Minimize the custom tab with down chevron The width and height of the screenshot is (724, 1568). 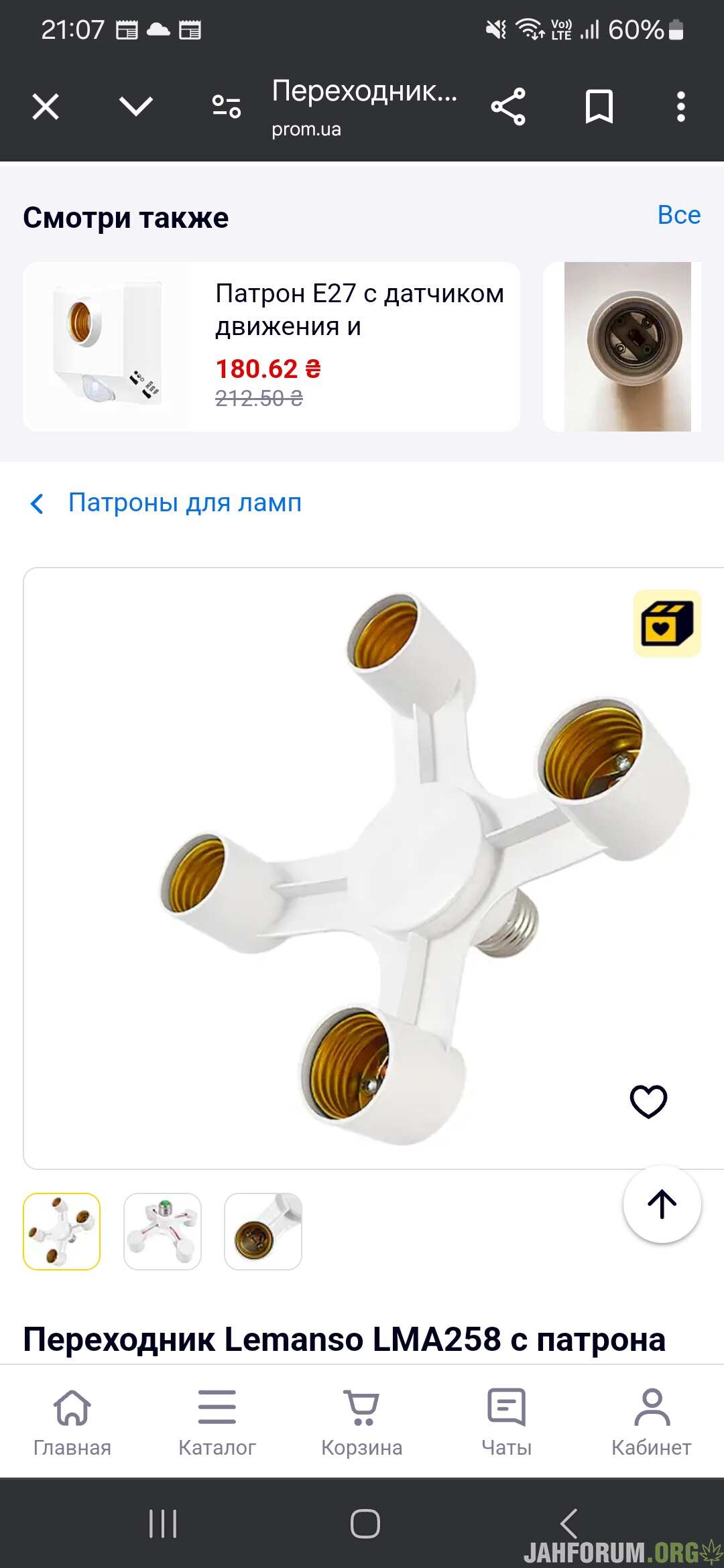click(x=136, y=107)
